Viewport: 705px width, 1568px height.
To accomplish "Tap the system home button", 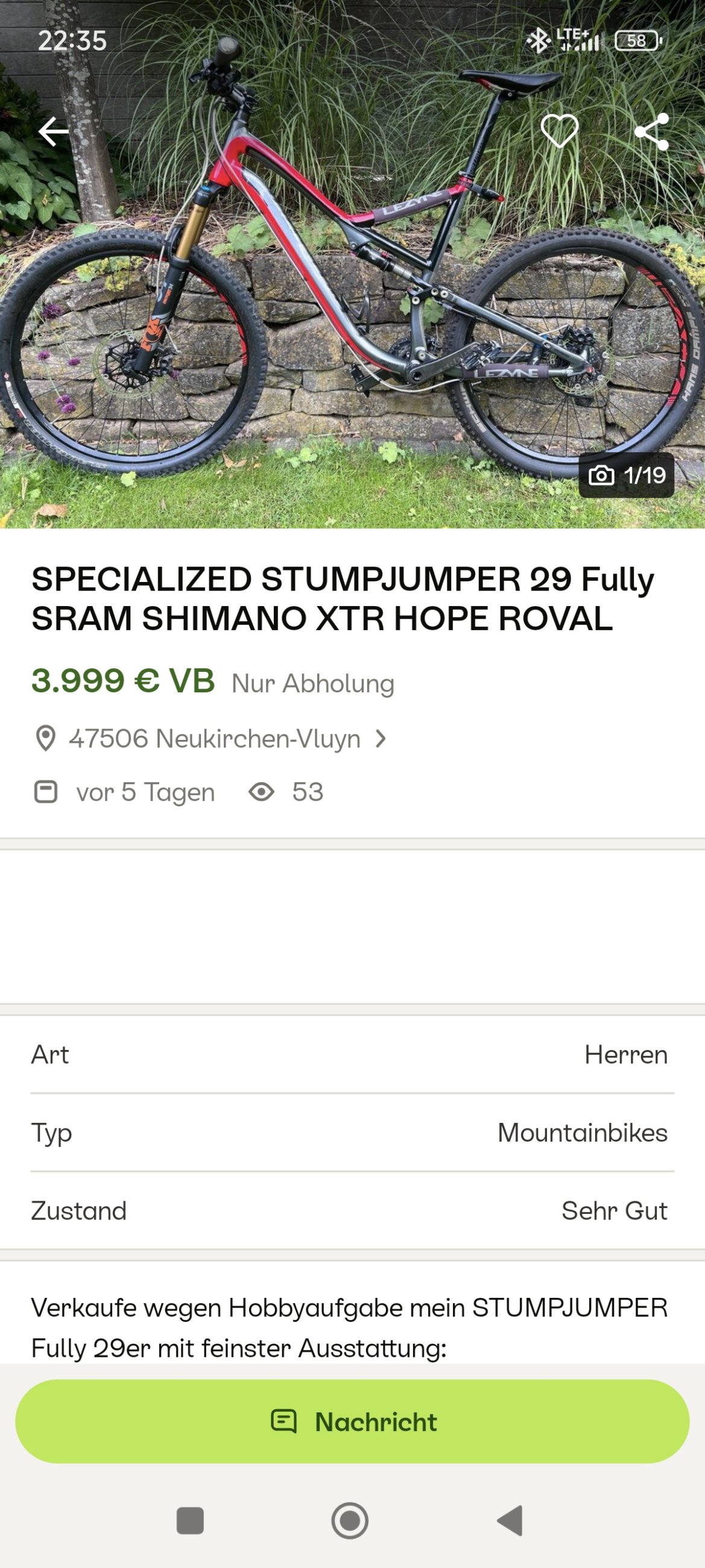I will click(350, 1520).
